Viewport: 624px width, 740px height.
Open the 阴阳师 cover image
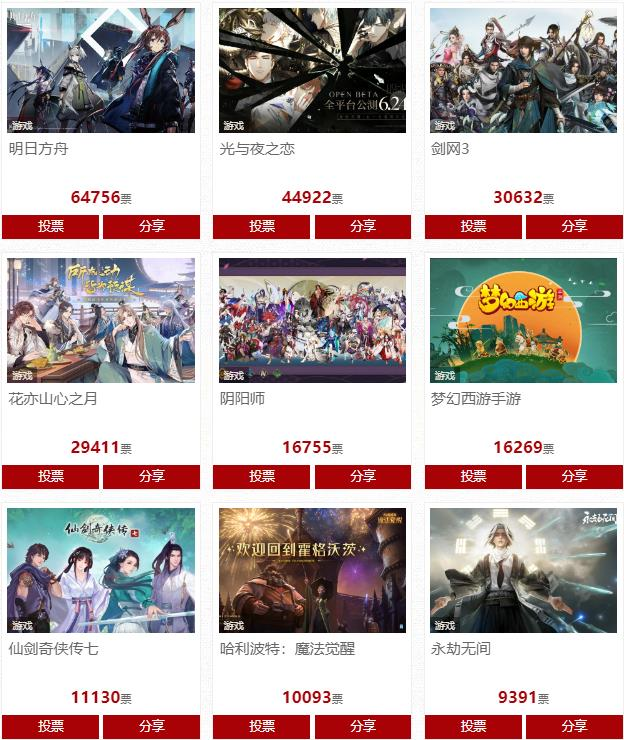(x=313, y=320)
